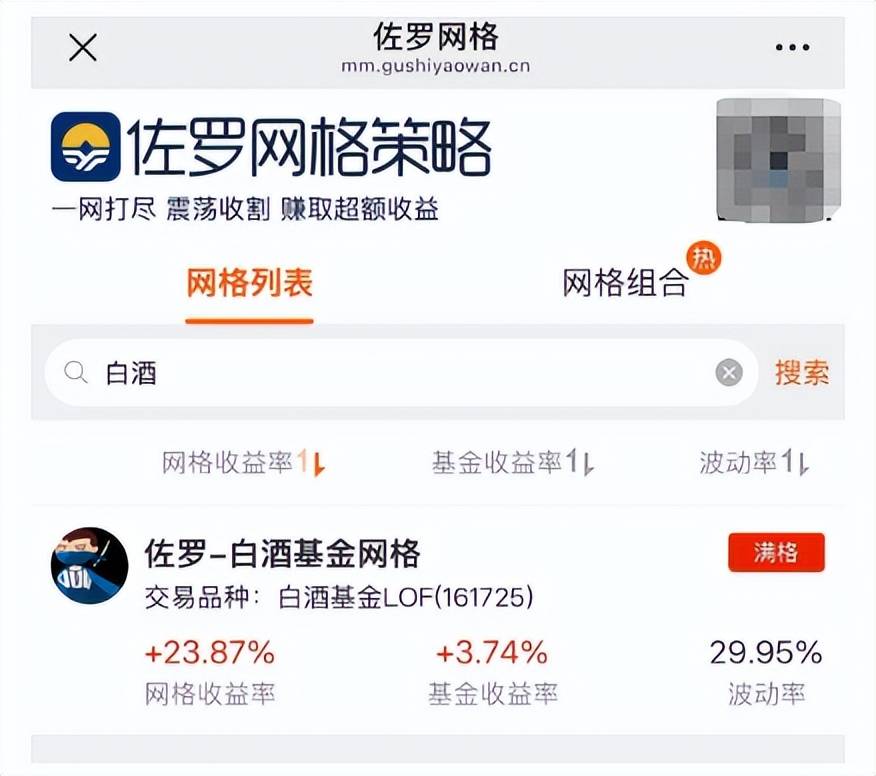
Task: Switch to the 网格组合 tab
Action: click(x=626, y=283)
